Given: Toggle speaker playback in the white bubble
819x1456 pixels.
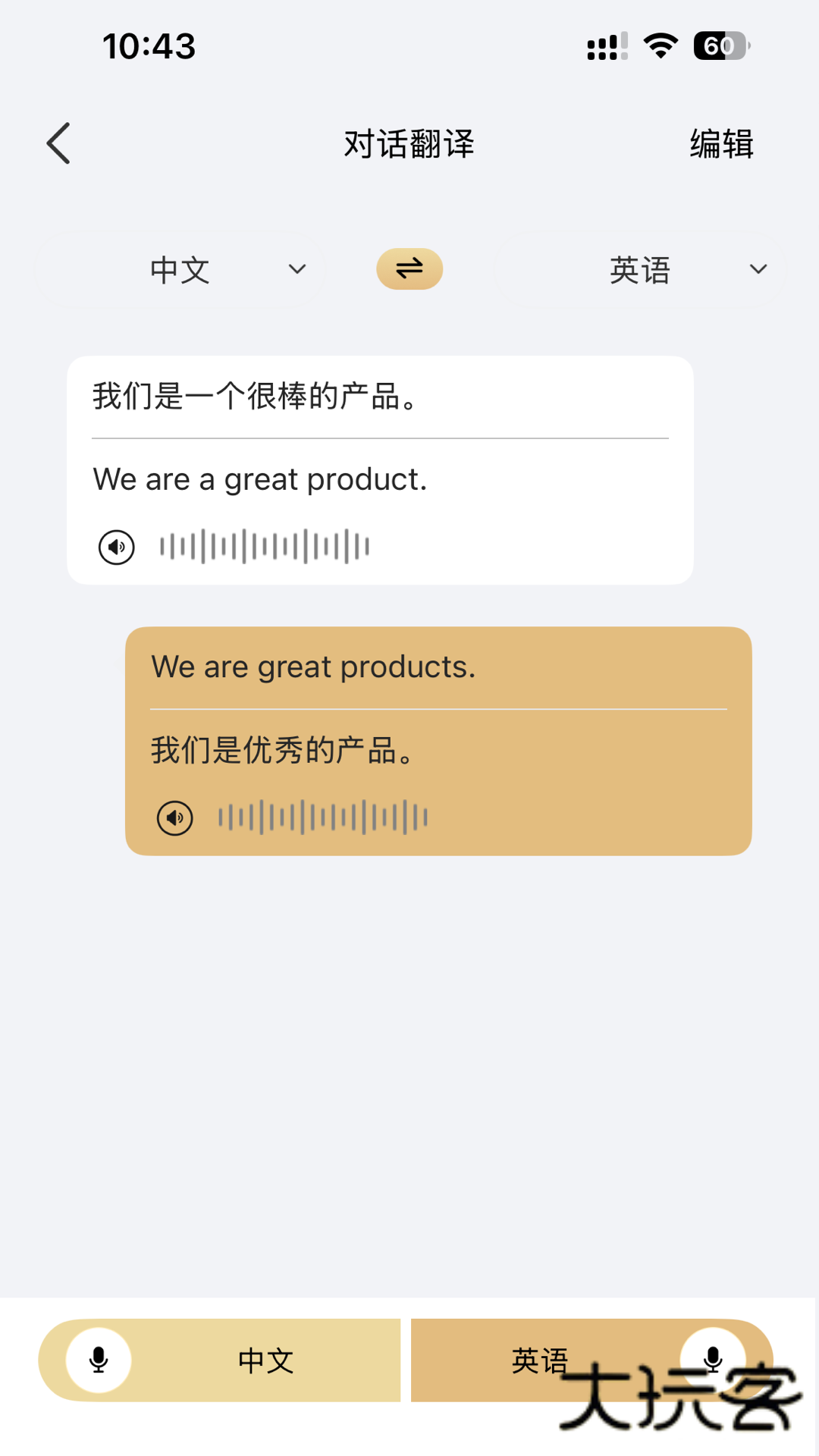Looking at the screenshot, I should (118, 545).
